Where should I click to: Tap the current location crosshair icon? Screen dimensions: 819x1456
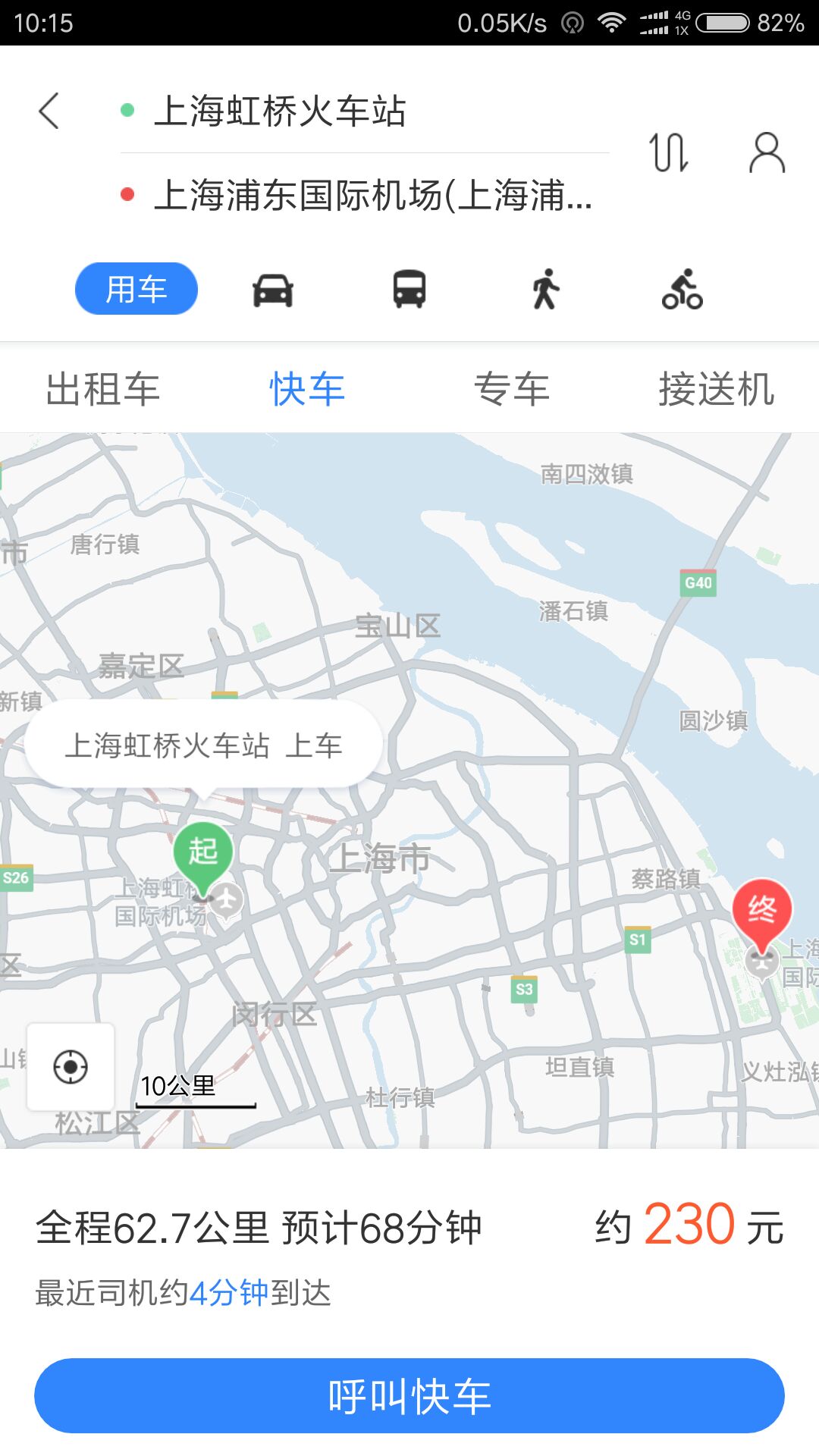click(x=71, y=1067)
